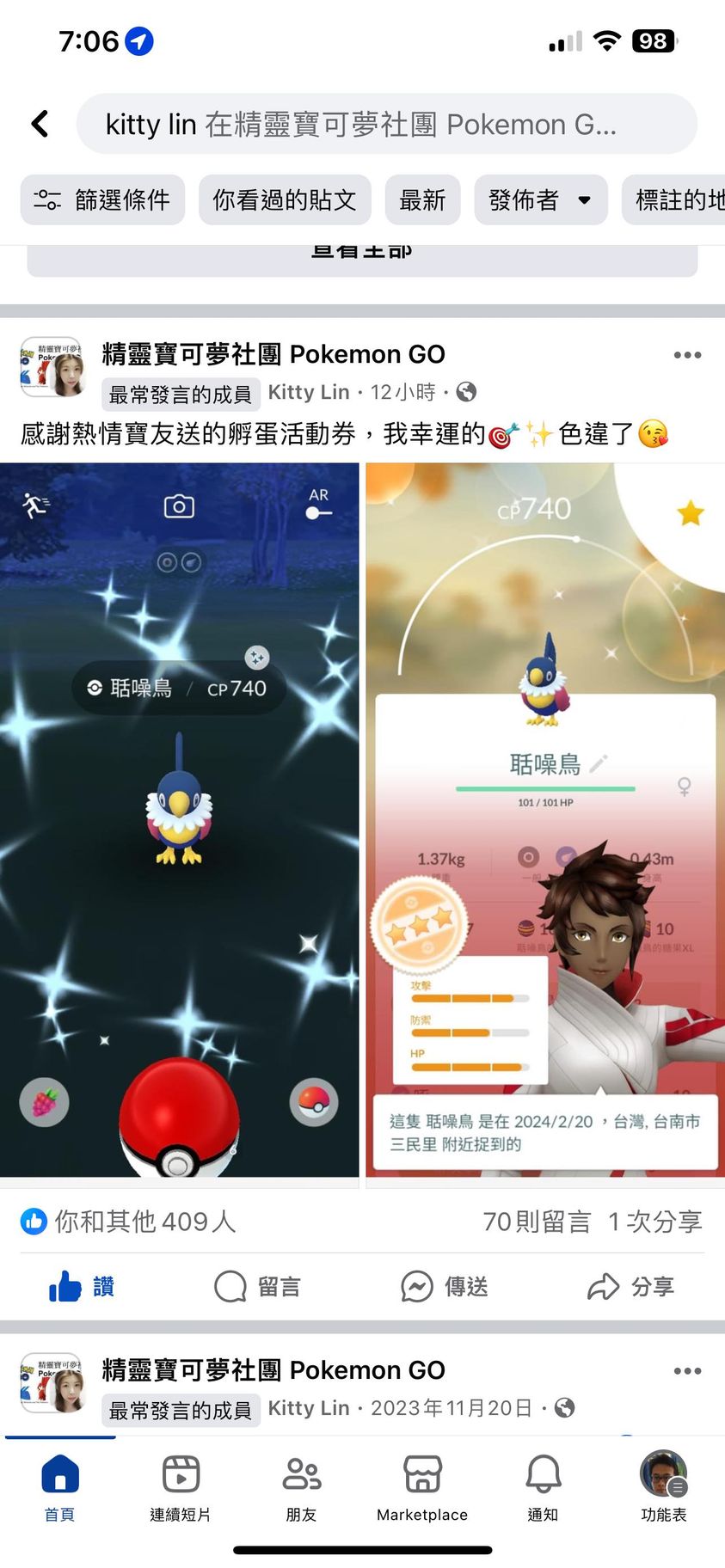Image resolution: width=725 pixels, height=1568 pixels.
Task: Open the overflow menu on the 2023年11月20日 post
Action: click(x=687, y=1371)
